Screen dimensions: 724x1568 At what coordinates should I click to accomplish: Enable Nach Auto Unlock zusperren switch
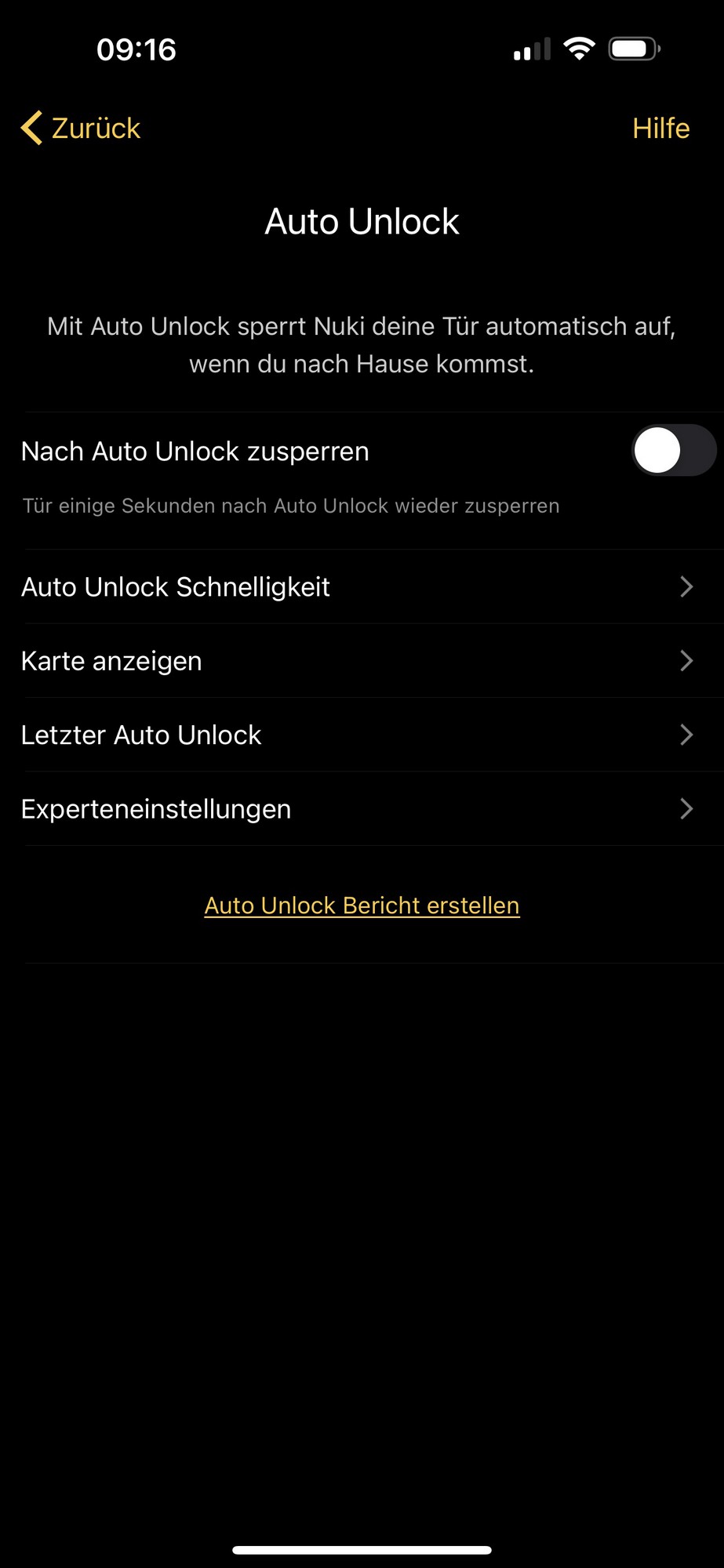pos(674,451)
